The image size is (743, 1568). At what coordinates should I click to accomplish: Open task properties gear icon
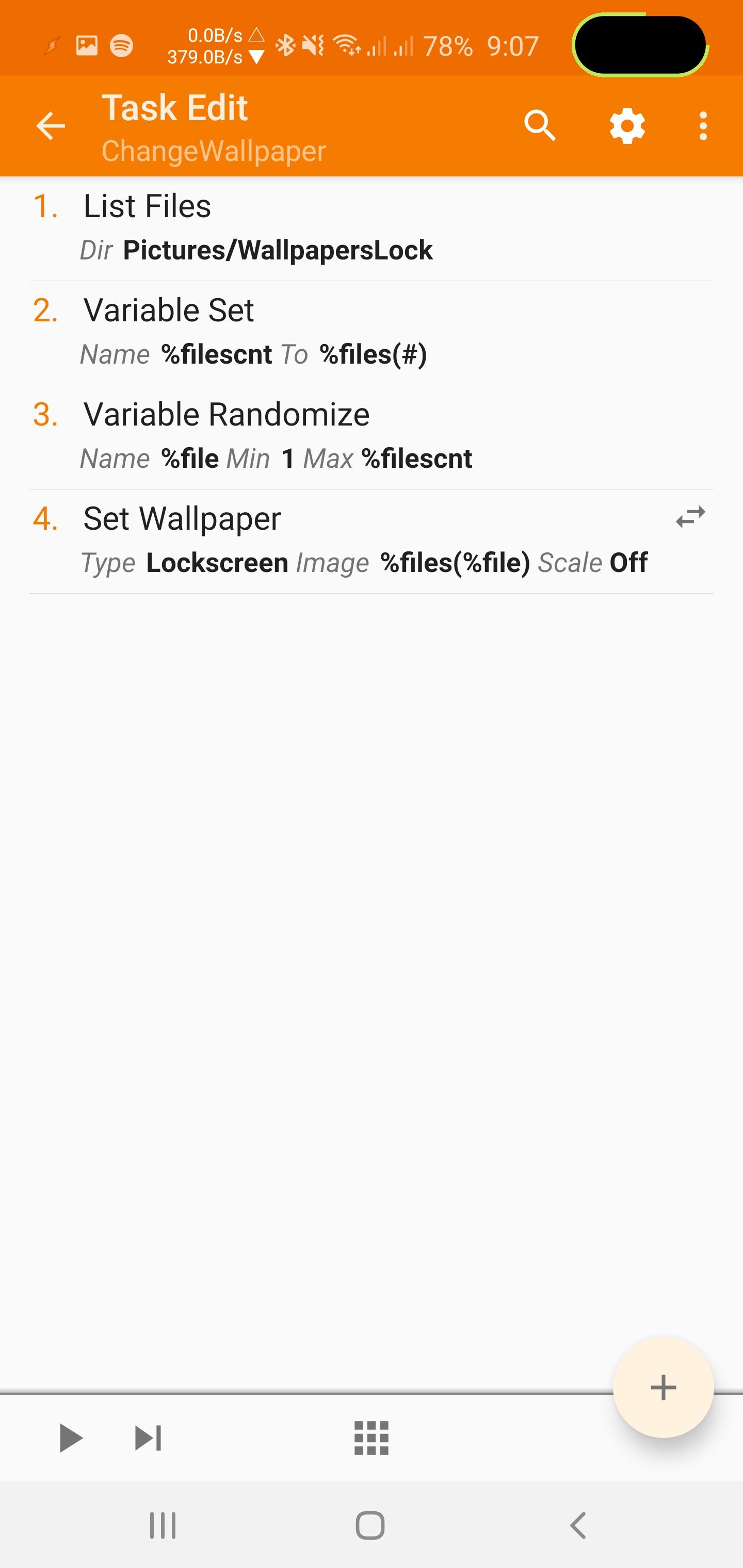[x=627, y=126]
